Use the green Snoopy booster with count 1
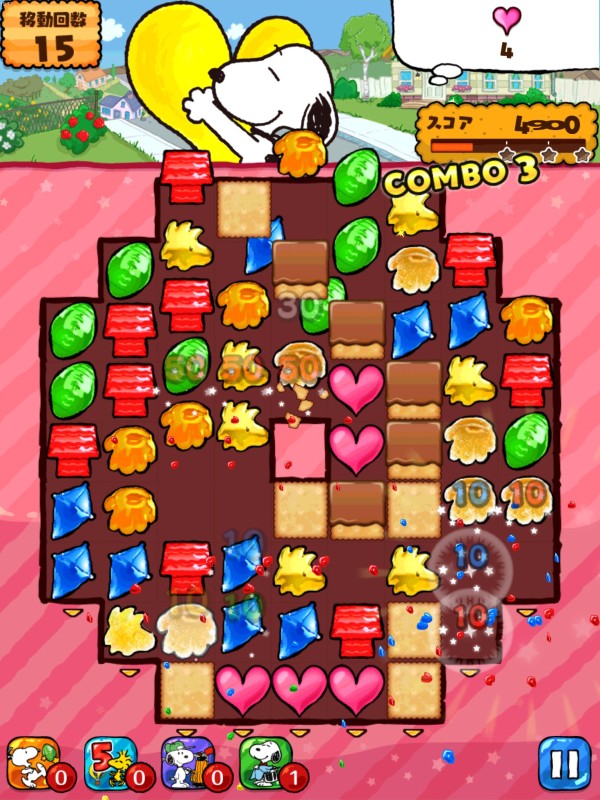600x800 pixels. pos(263,762)
